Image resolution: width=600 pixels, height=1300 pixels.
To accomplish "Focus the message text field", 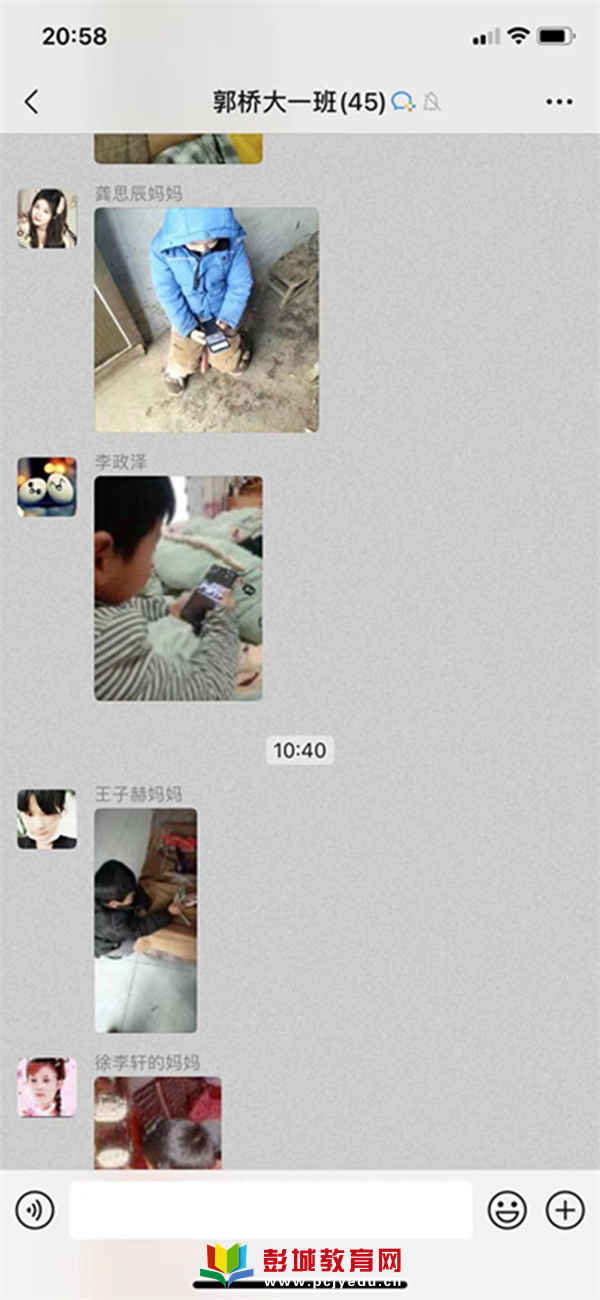I will point(270,1210).
